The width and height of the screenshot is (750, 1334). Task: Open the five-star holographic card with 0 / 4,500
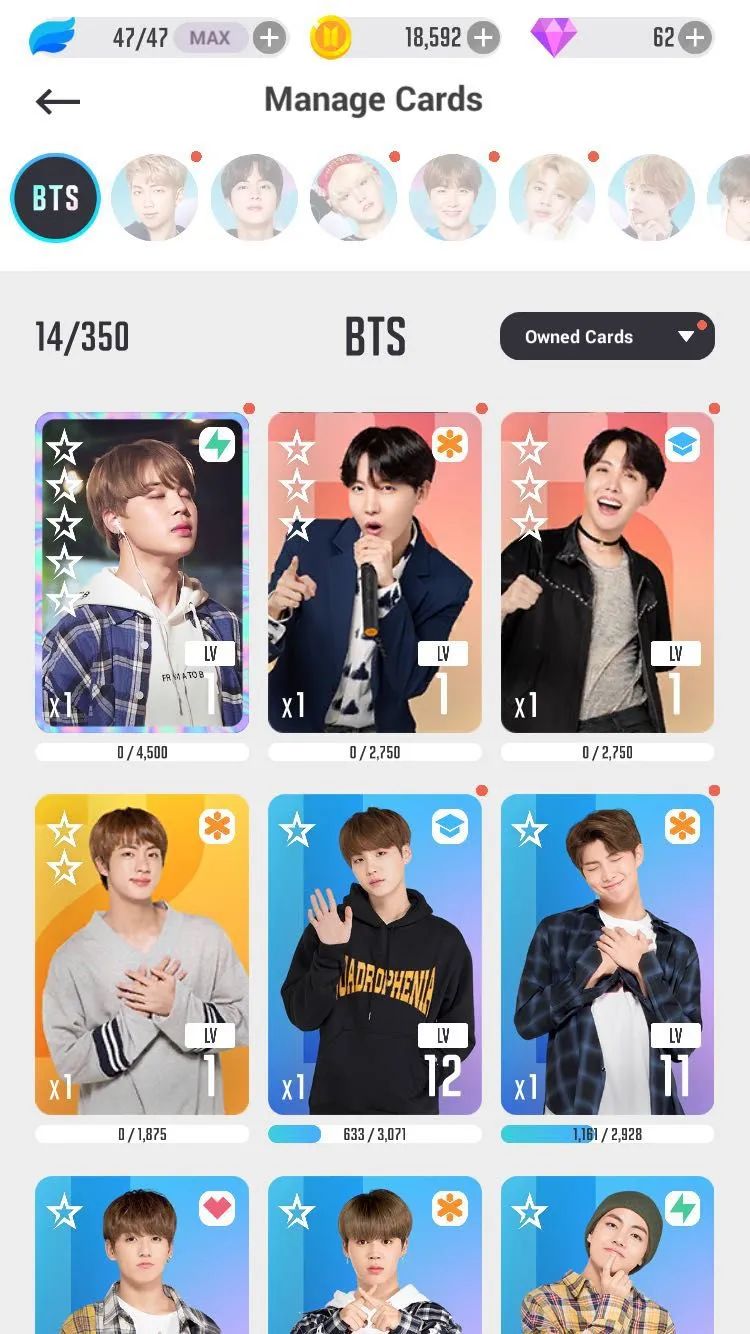click(x=142, y=573)
